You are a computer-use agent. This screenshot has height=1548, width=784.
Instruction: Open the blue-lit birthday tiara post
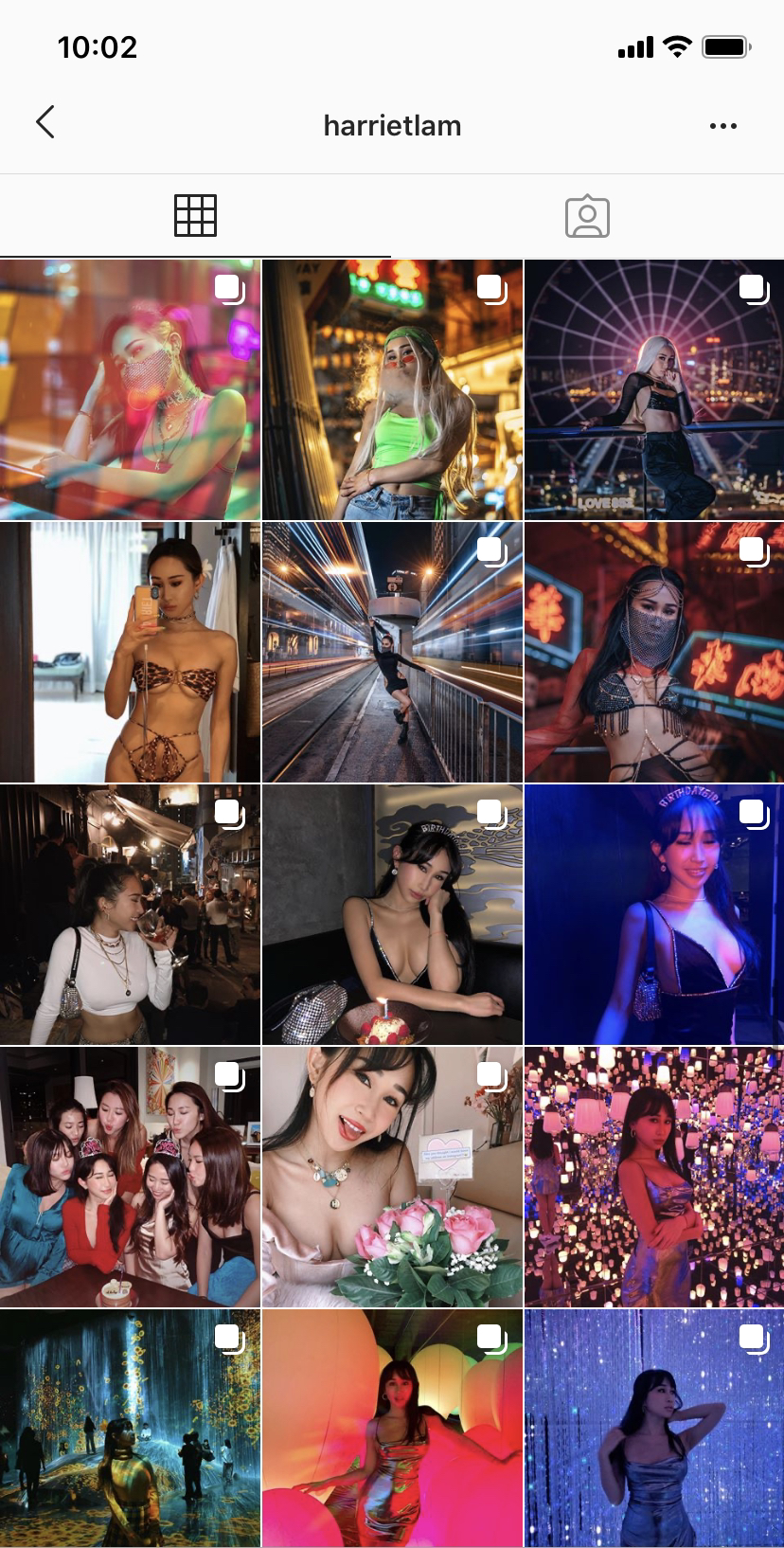click(x=654, y=914)
